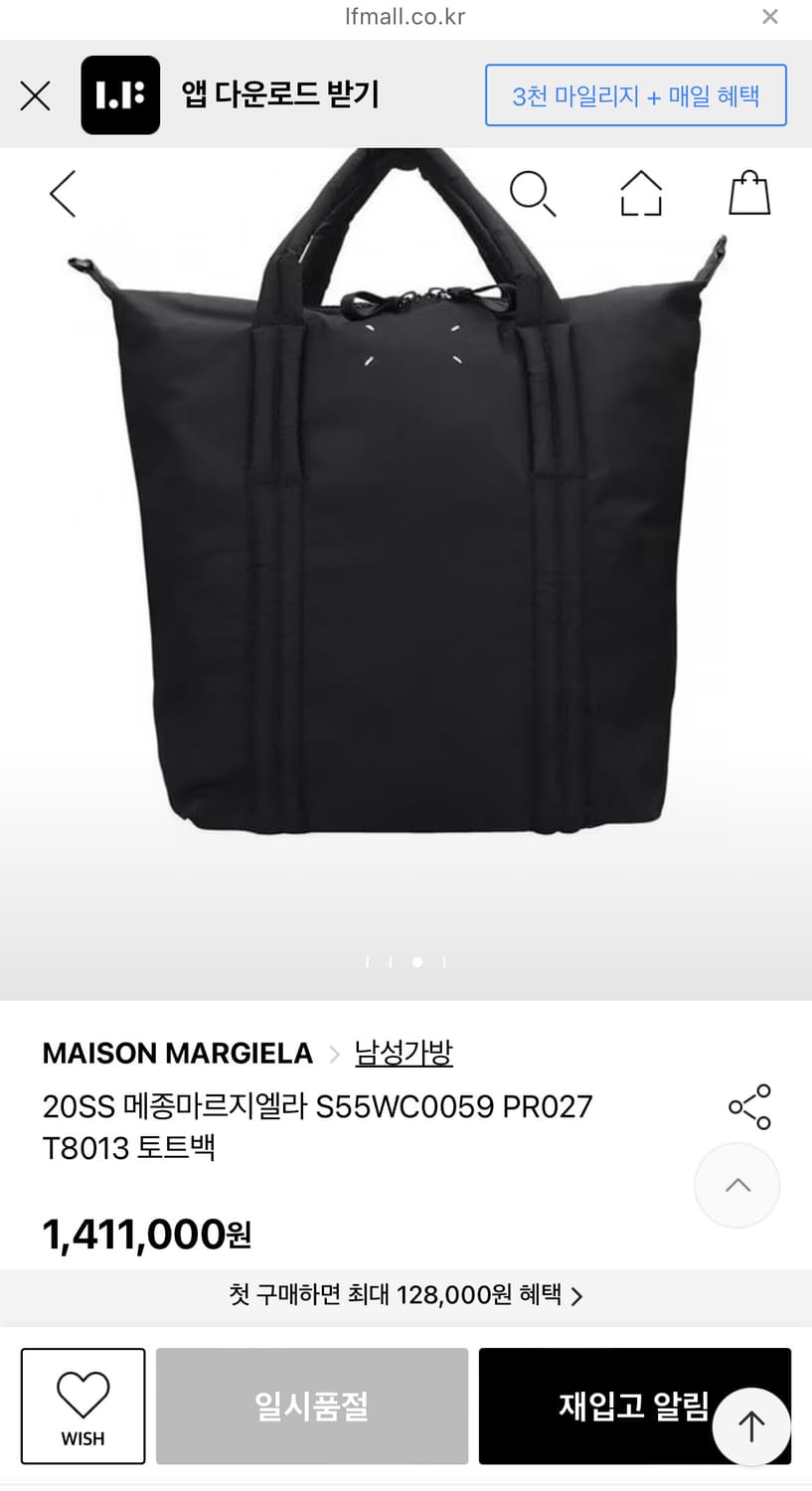Image resolution: width=812 pixels, height=1491 pixels.
Task: Tap the floating up arrow at bottom right
Action: 751,1425
